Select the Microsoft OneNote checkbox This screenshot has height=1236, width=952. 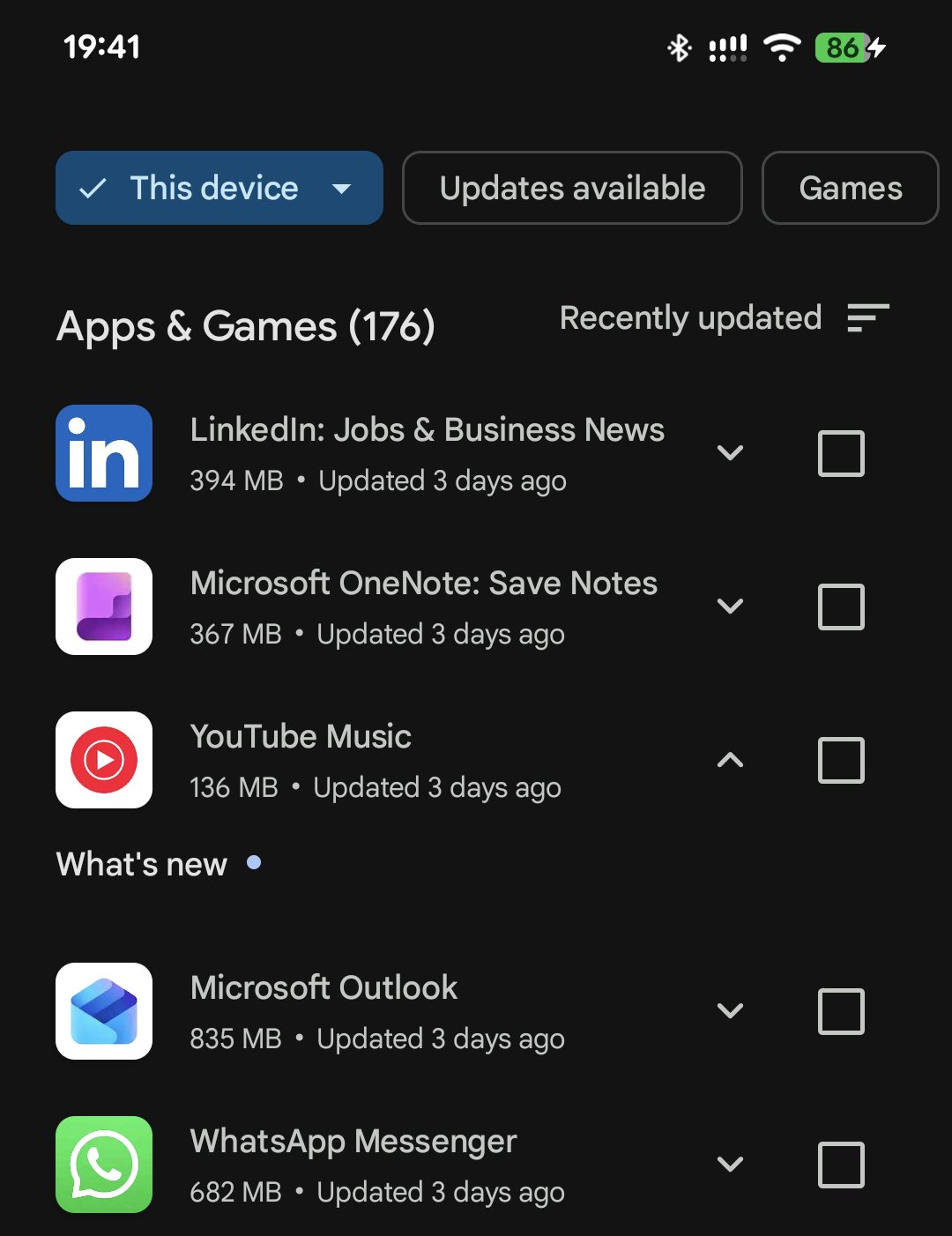point(841,607)
